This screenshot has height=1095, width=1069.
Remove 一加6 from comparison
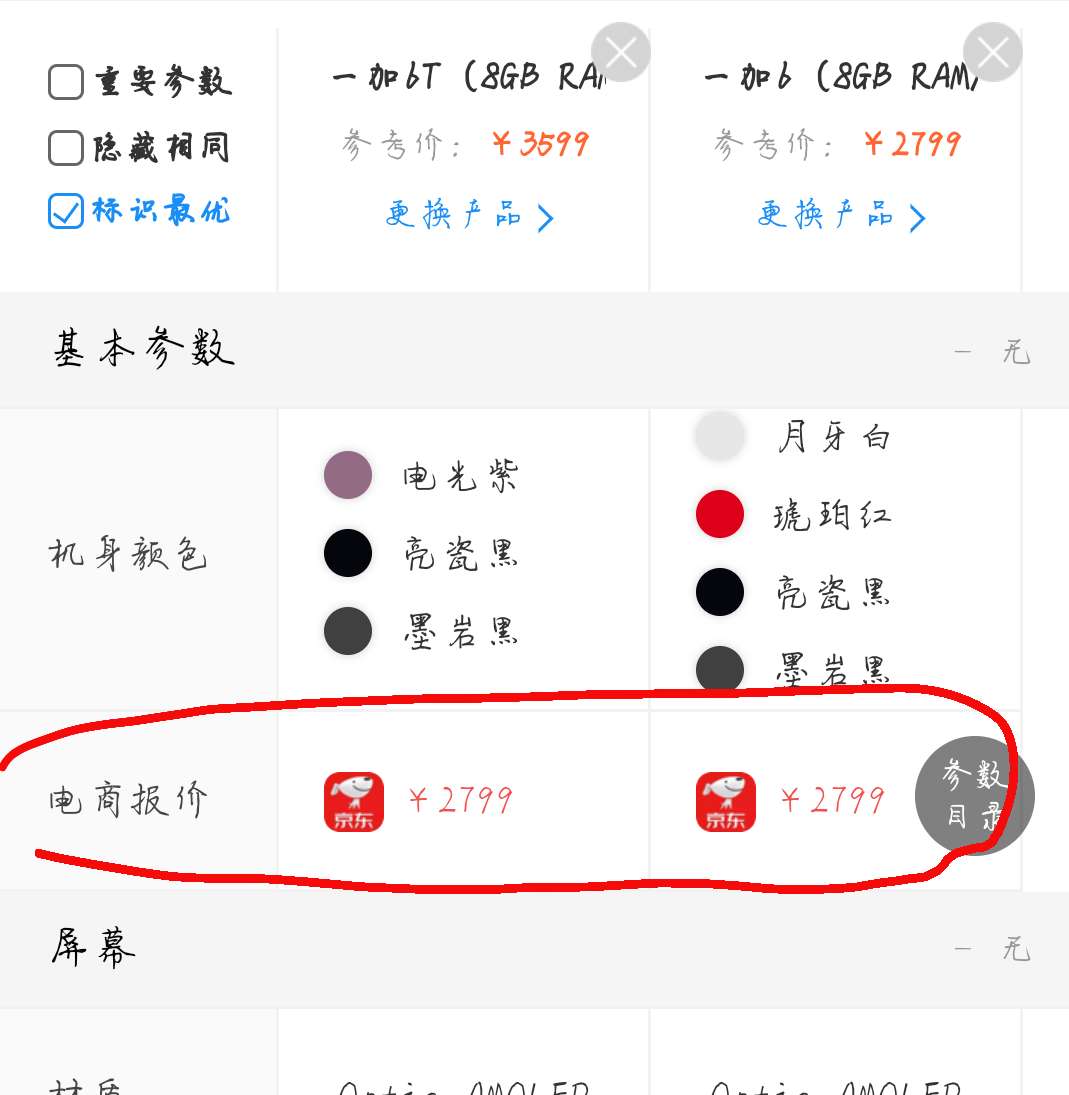point(993,52)
